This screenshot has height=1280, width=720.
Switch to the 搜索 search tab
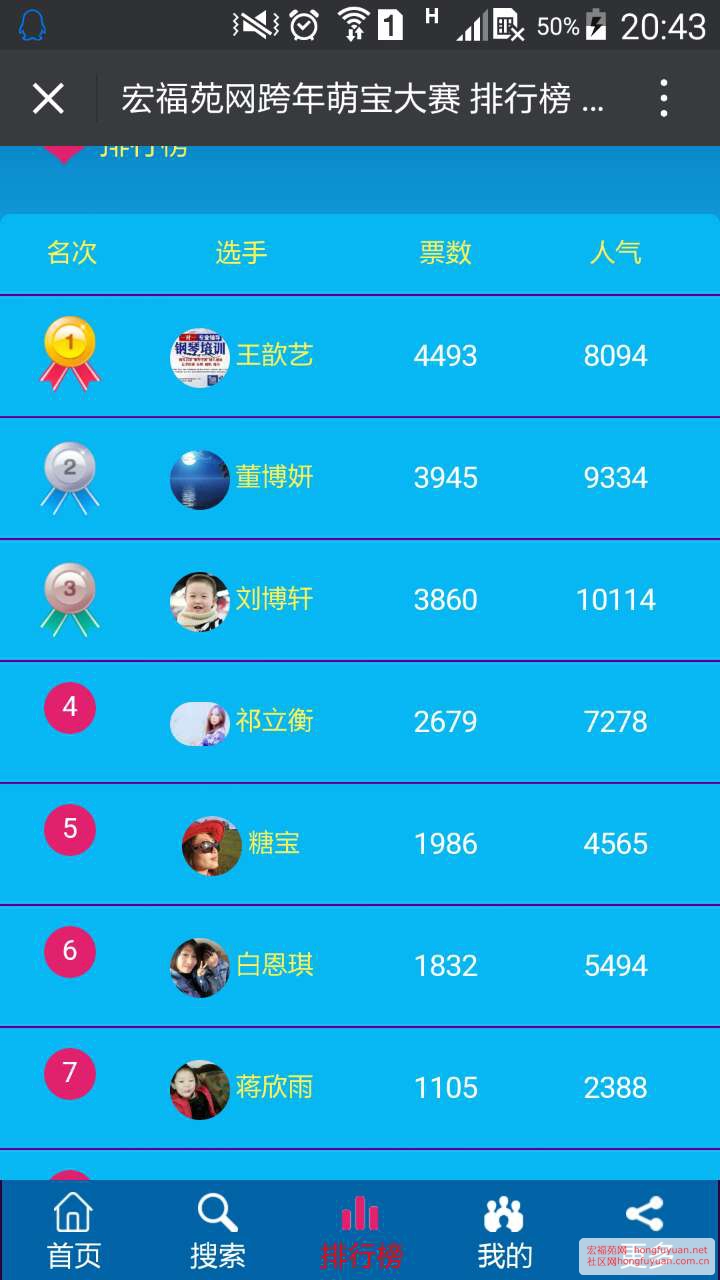coord(217,1232)
